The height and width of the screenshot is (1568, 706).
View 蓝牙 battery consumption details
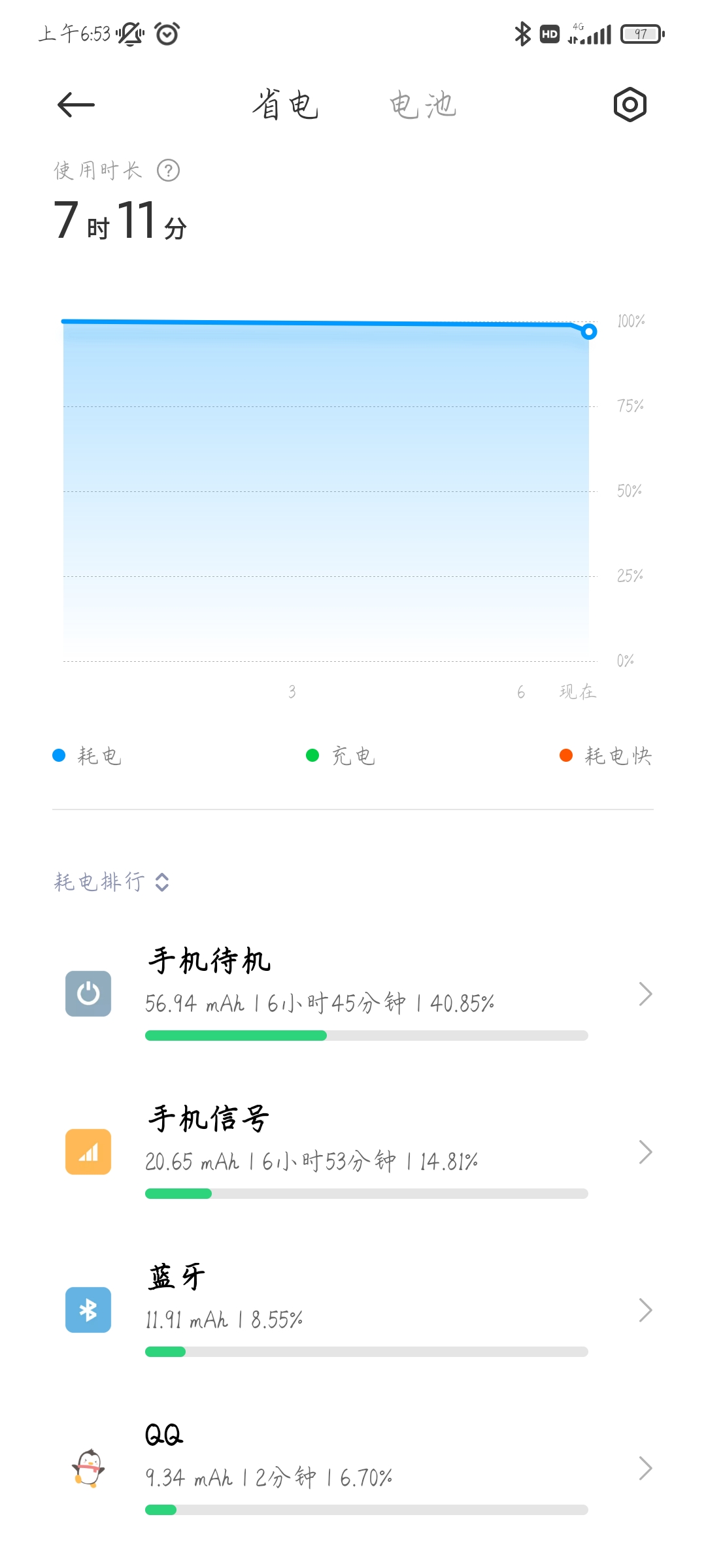click(353, 1310)
